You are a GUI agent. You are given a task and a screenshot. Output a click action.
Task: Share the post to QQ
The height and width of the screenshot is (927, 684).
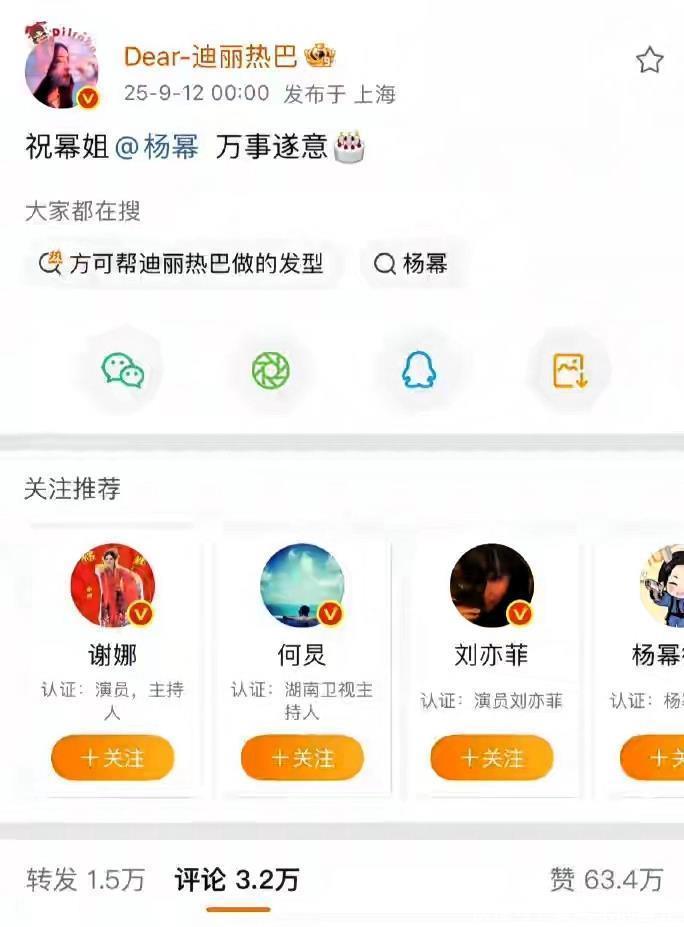[419, 371]
